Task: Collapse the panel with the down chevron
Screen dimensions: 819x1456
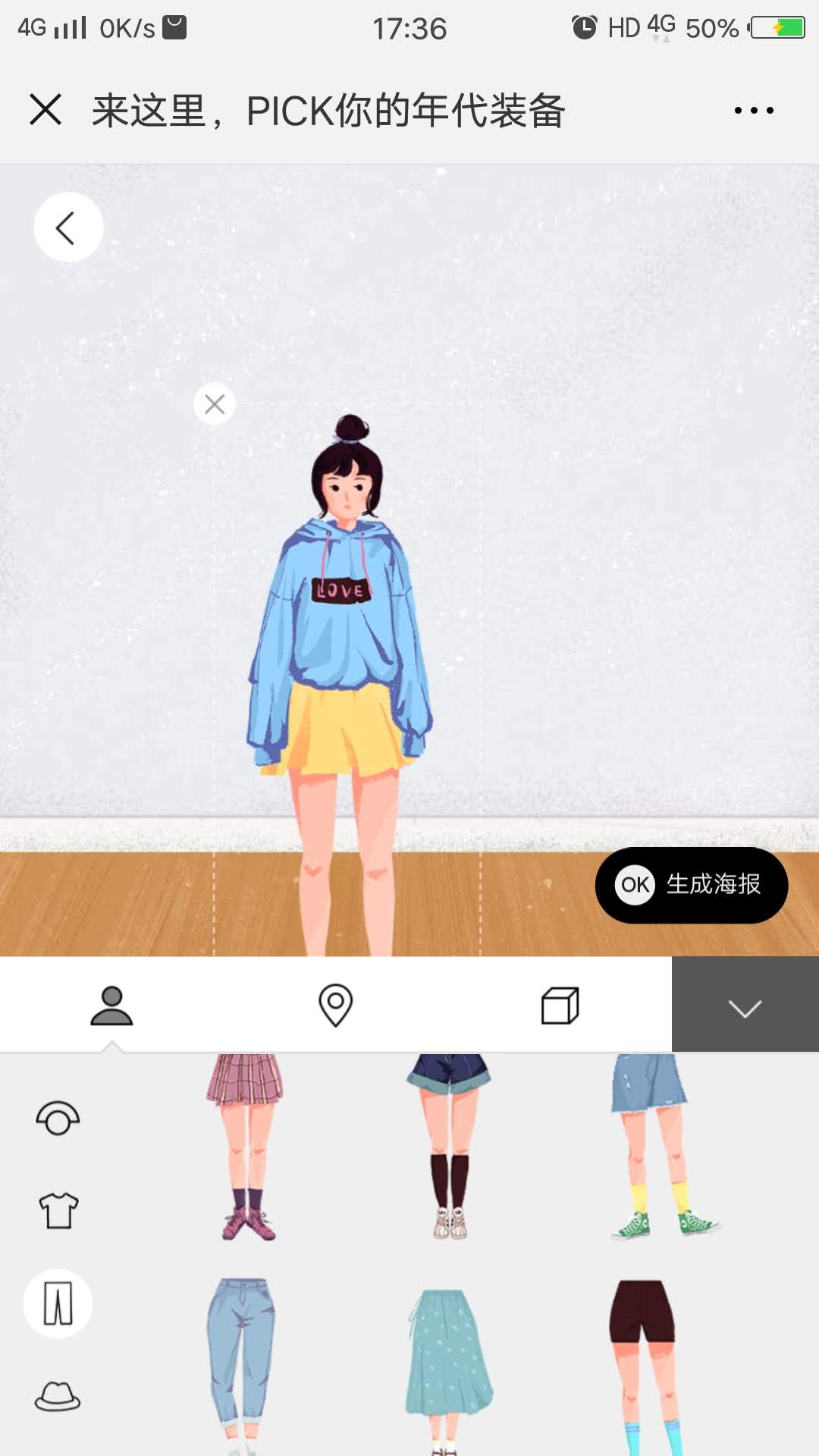Action: (745, 1006)
